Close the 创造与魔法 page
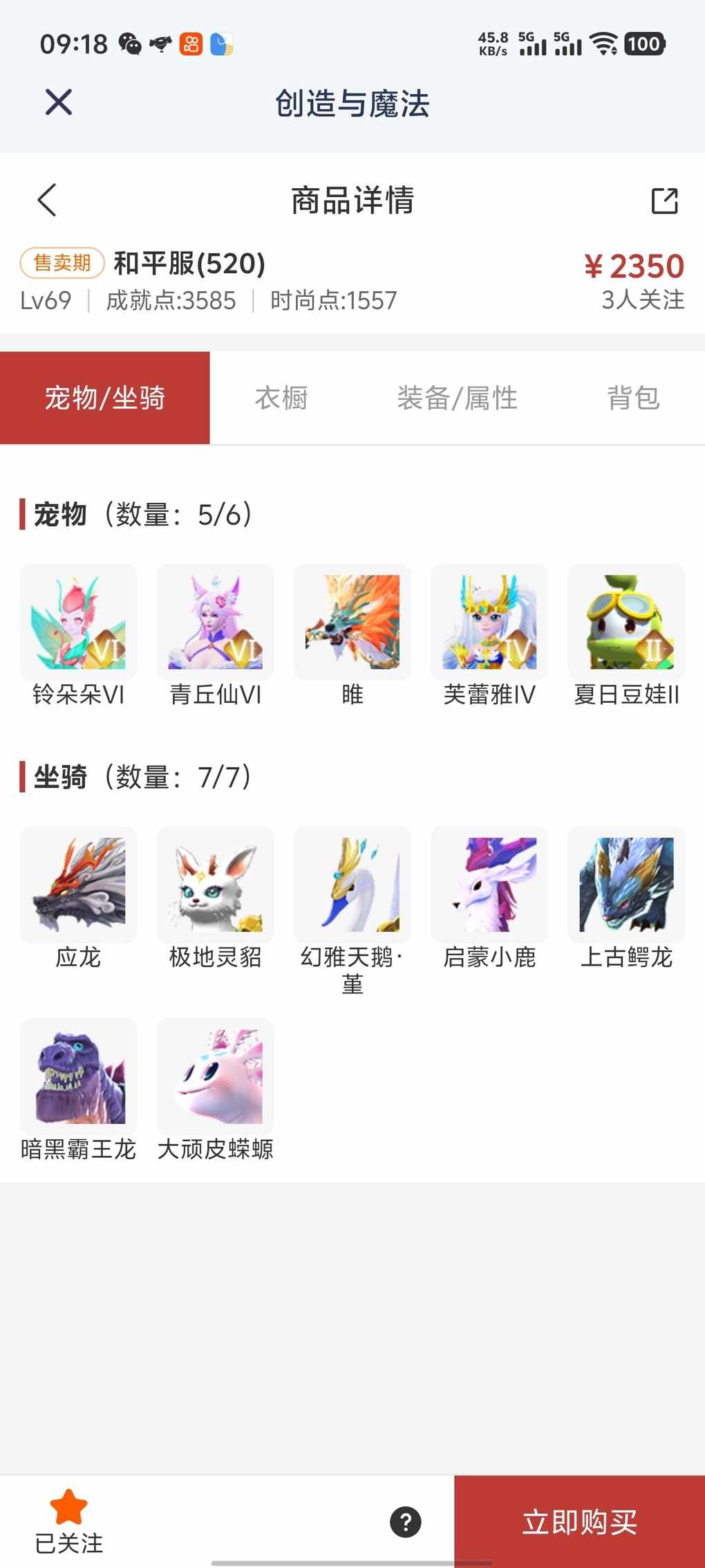This screenshot has height=1568, width=705. click(x=59, y=102)
